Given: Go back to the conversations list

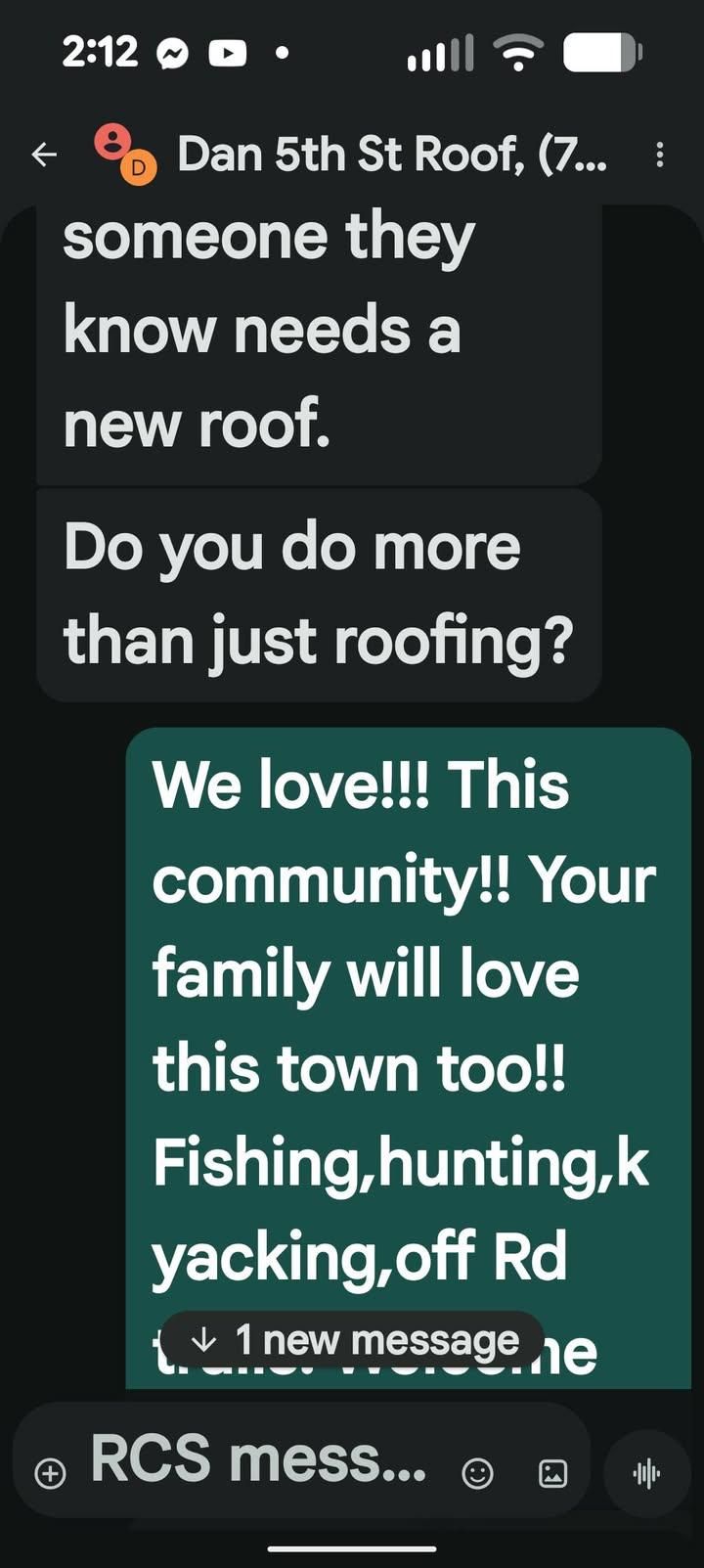Looking at the screenshot, I should 44,155.
